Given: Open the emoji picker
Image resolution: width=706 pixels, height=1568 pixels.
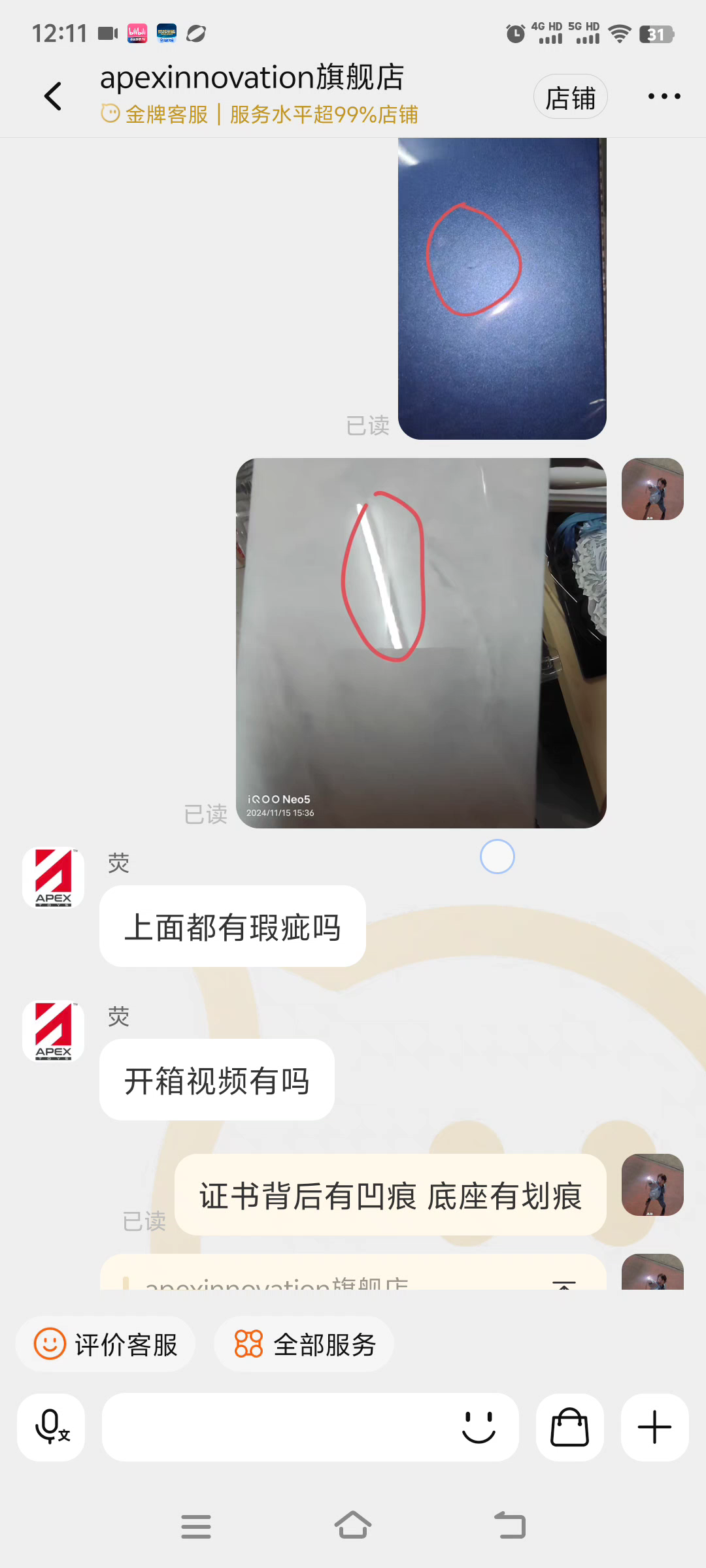Looking at the screenshot, I should coord(479,1427).
